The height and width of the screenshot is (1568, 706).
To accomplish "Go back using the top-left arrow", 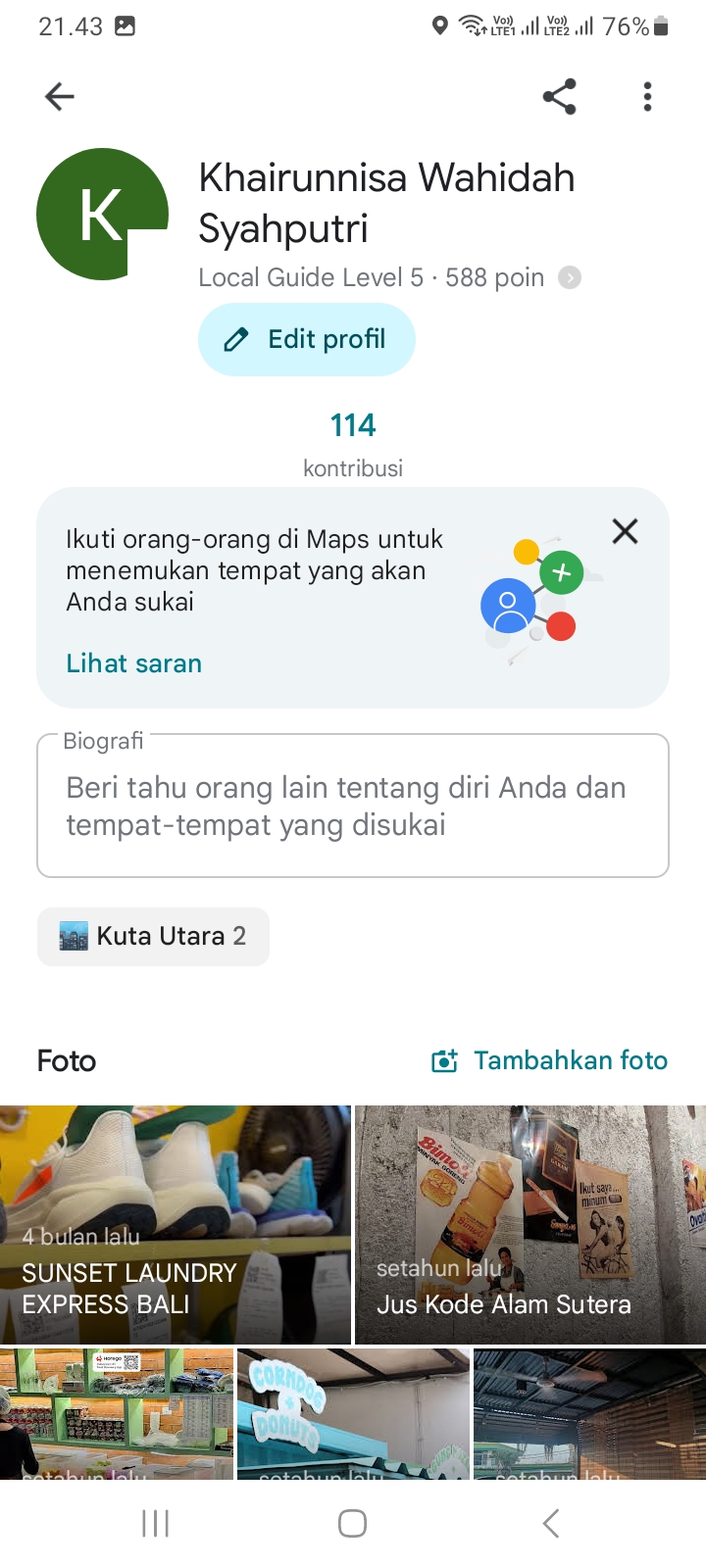I will click(60, 96).
